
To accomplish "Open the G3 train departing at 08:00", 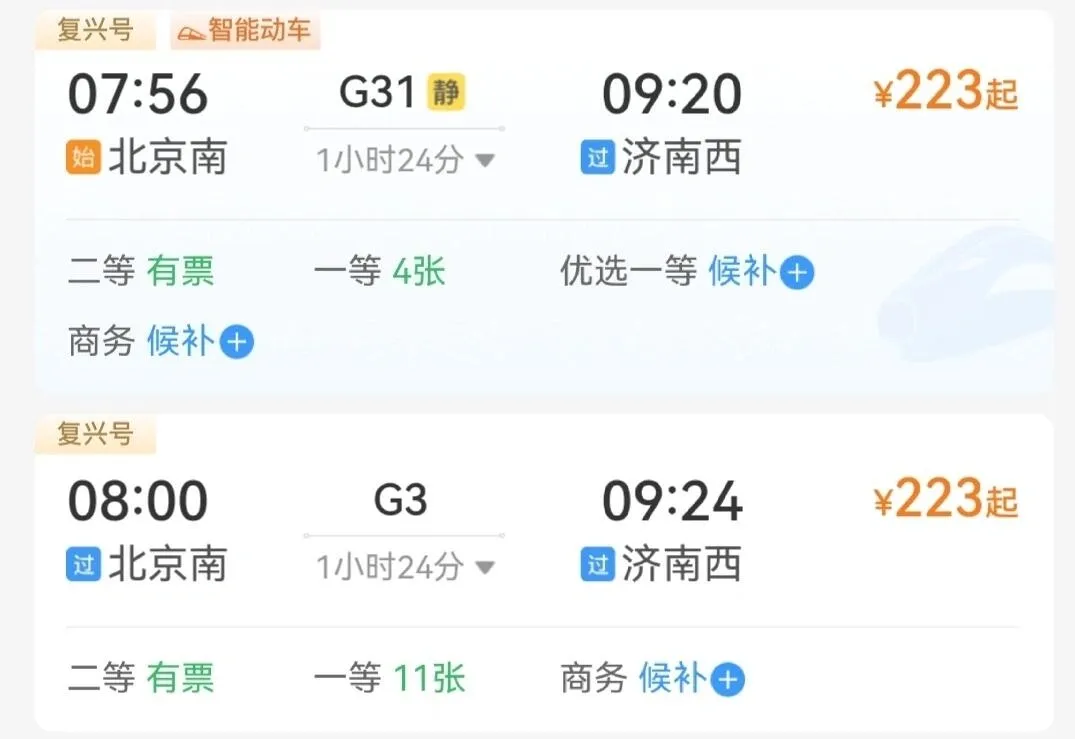I will (400, 500).
